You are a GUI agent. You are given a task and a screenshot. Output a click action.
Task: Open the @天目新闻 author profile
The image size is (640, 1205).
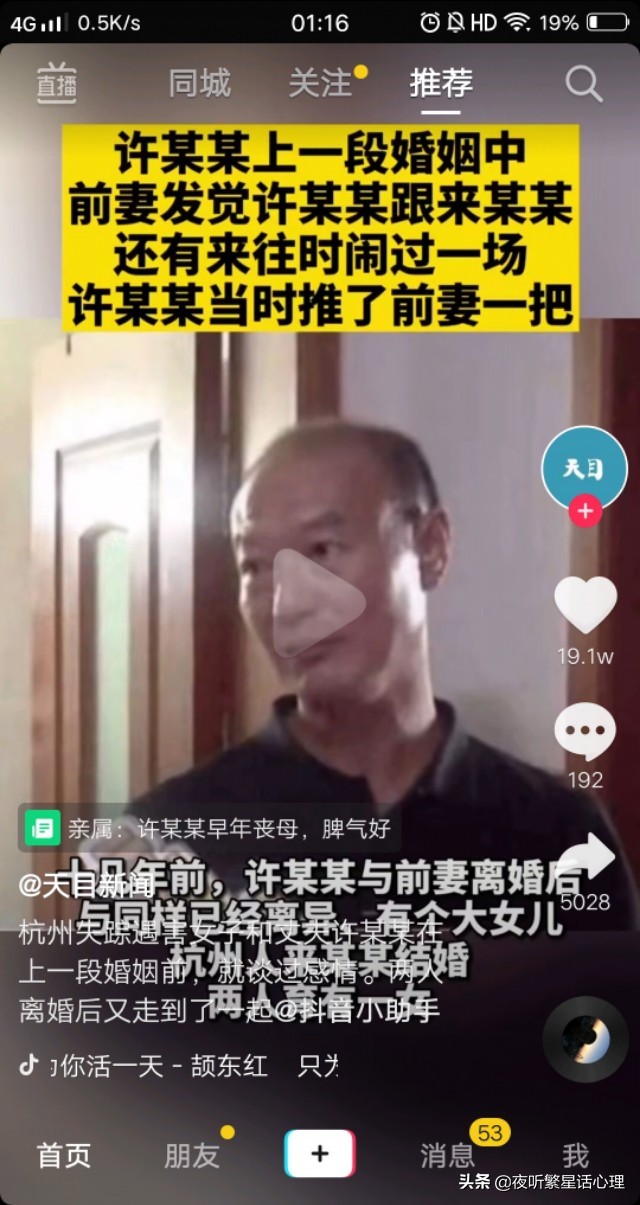tap(87, 884)
